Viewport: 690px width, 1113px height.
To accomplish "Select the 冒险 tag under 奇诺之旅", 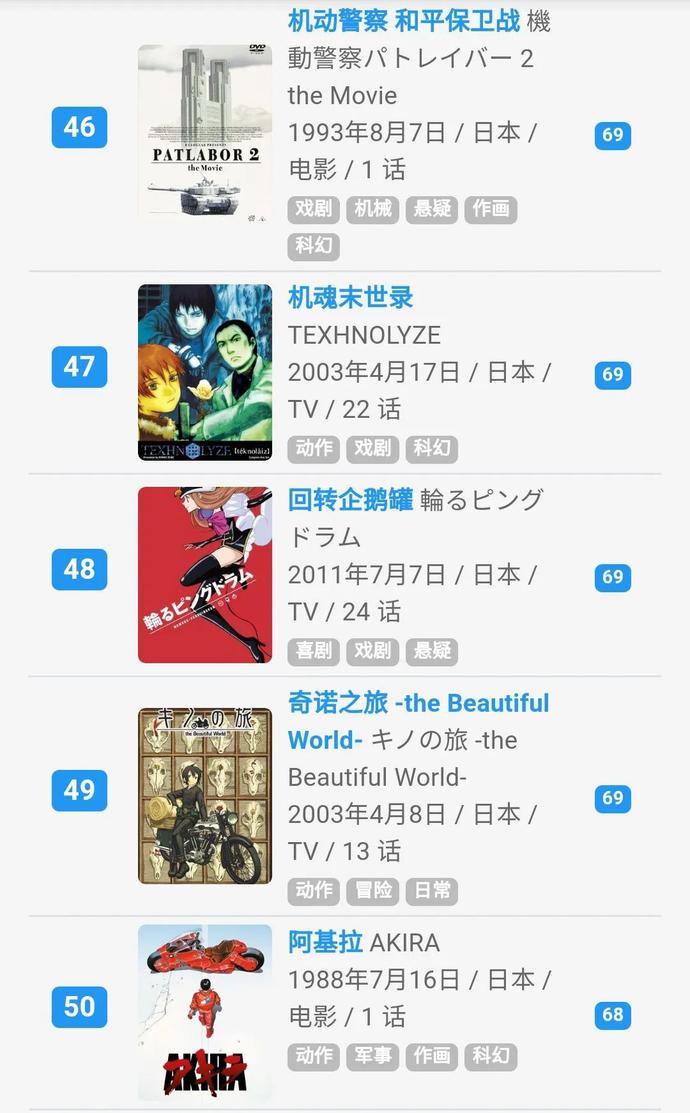I will pyautogui.click(x=373, y=890).
